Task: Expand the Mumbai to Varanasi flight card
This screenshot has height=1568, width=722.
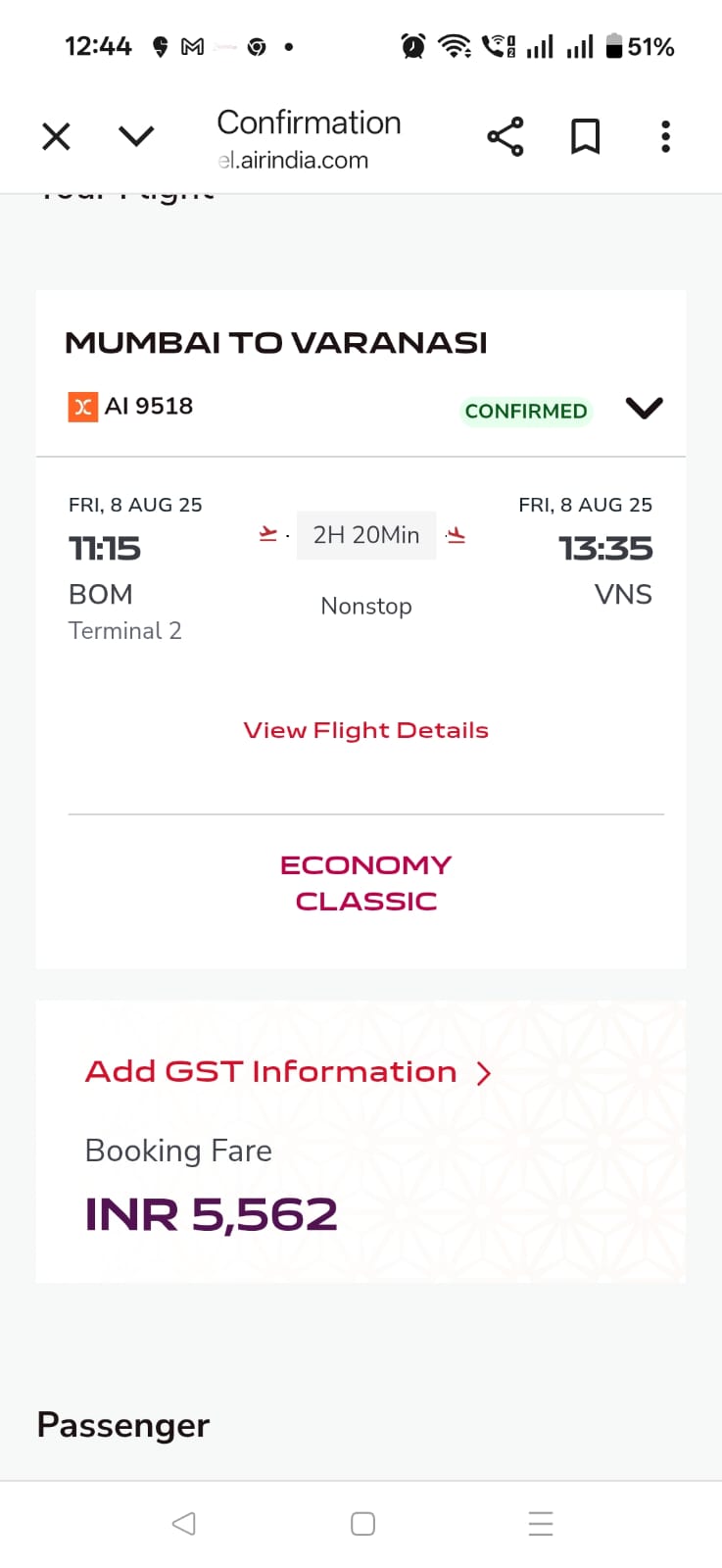Action: [x=644, y=408]
